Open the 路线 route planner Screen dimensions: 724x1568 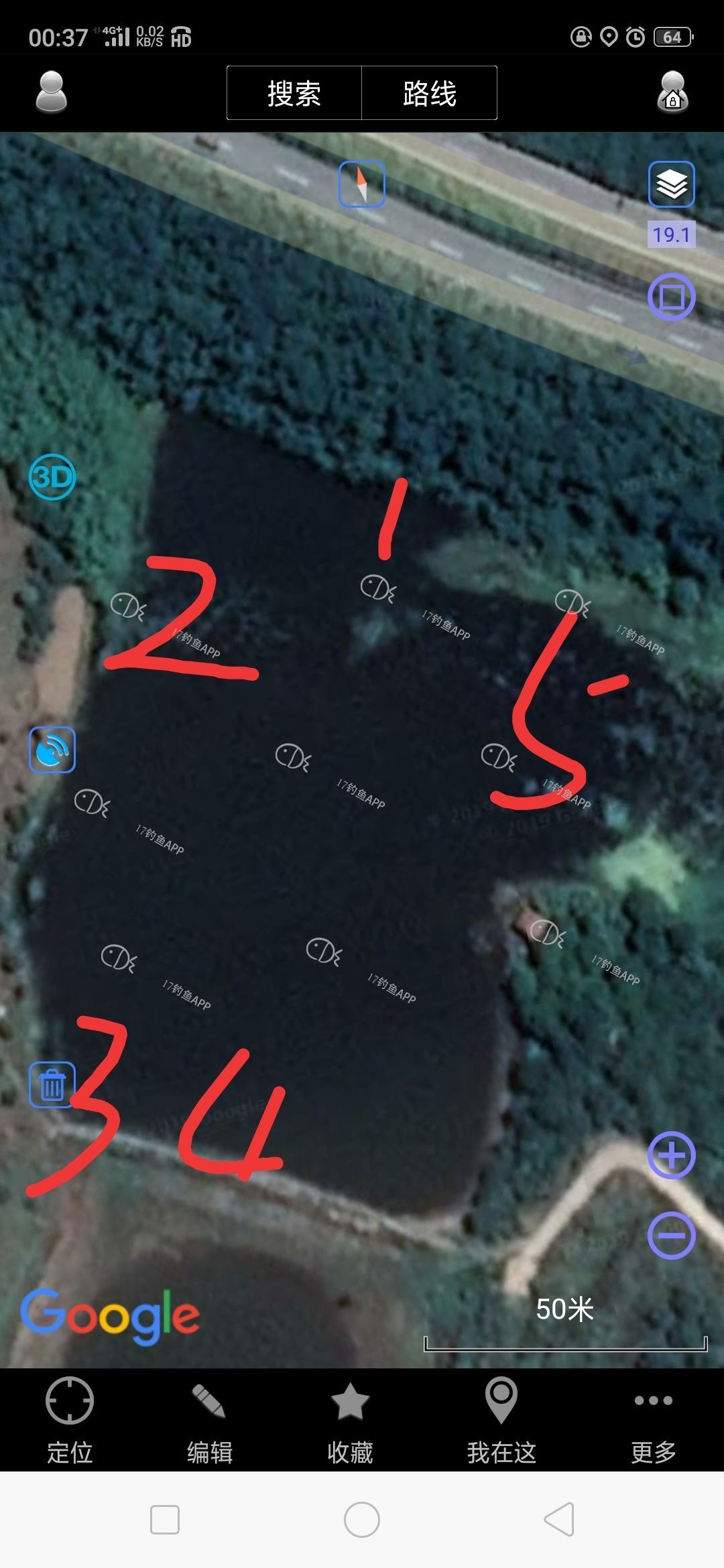(430, 93)
